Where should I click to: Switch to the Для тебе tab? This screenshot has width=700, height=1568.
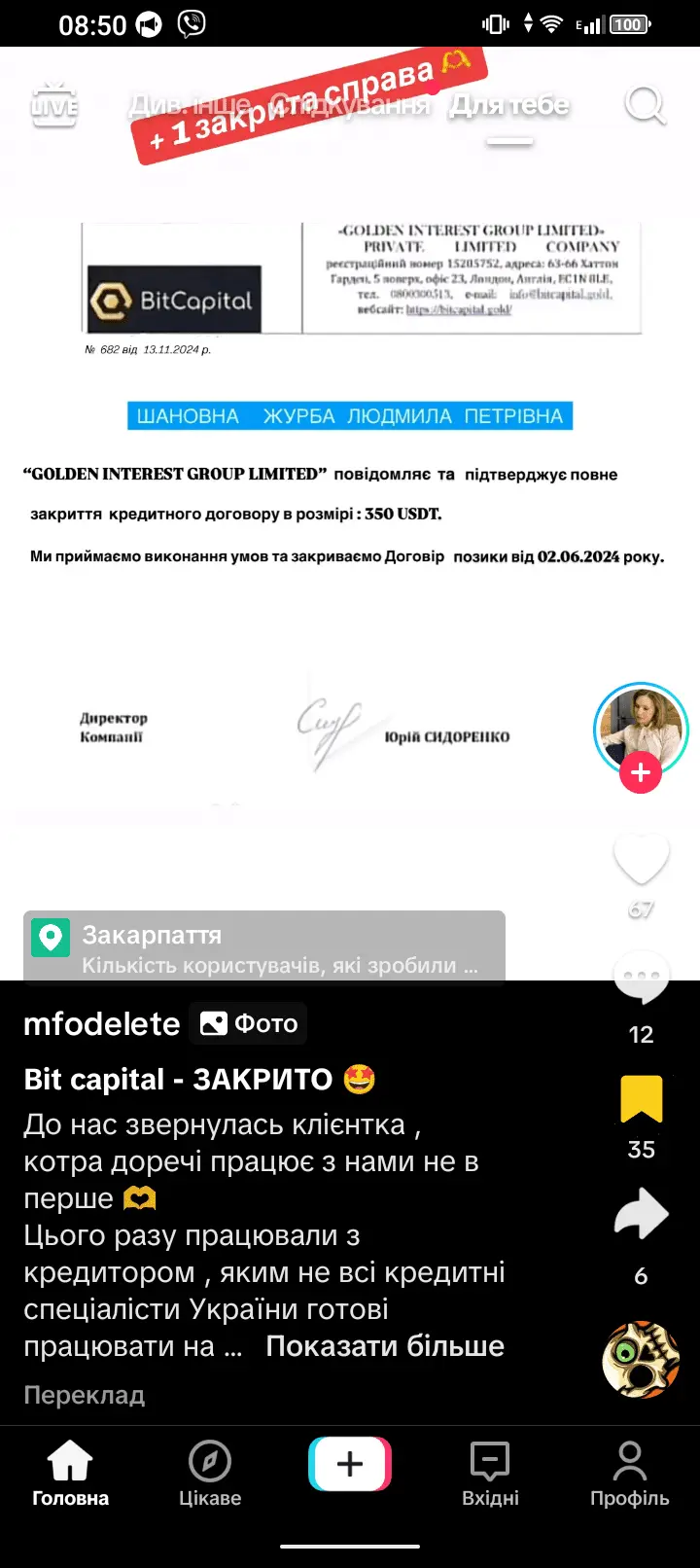[x=508, y=104]
